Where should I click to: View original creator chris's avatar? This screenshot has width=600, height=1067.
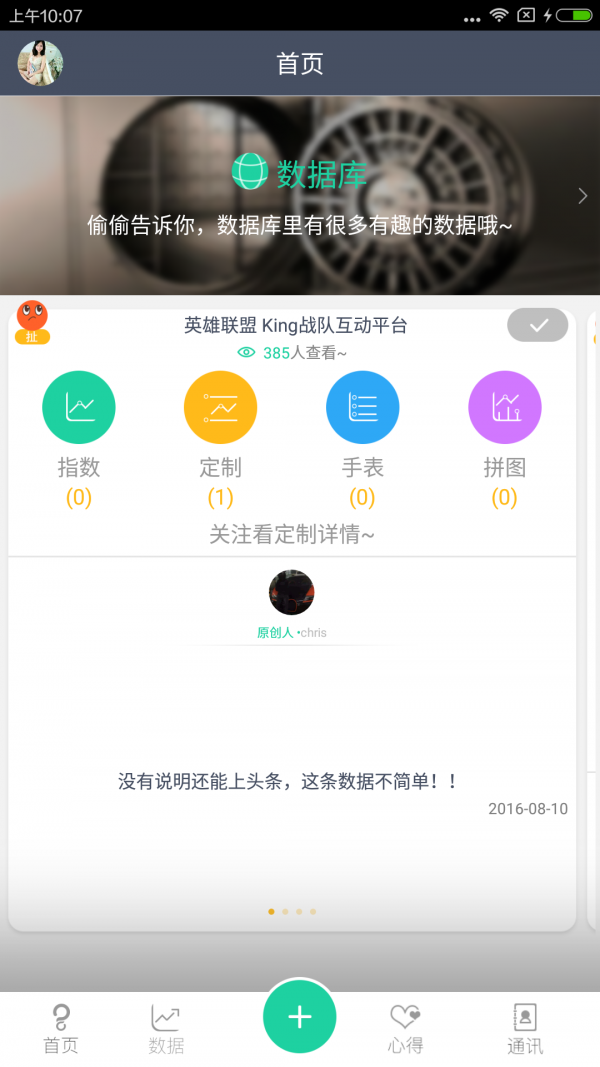(x=291, y=593)
